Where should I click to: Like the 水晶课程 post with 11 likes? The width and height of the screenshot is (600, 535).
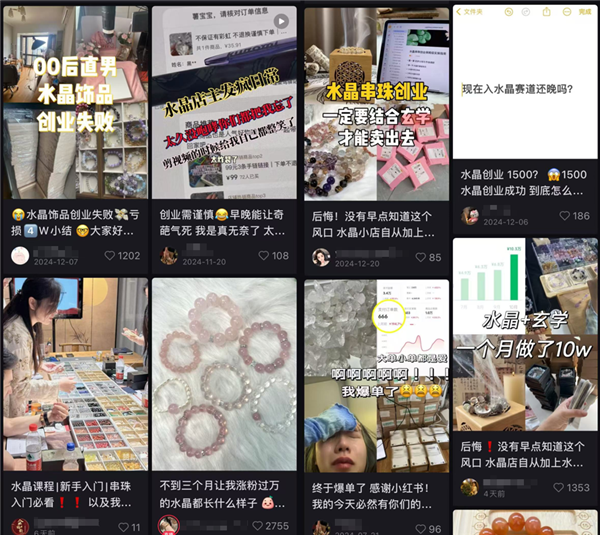tap(124, 527)
